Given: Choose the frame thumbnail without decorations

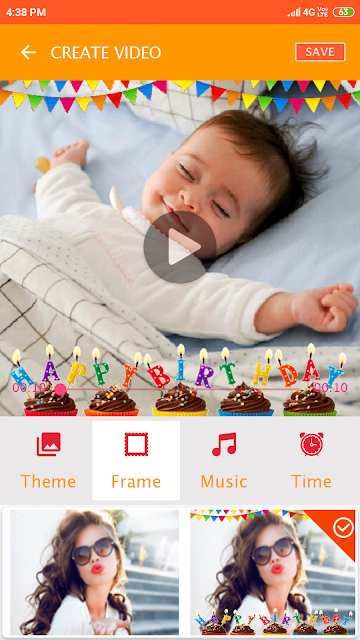Looking at the screenshot, I should [x=94, y=572].
